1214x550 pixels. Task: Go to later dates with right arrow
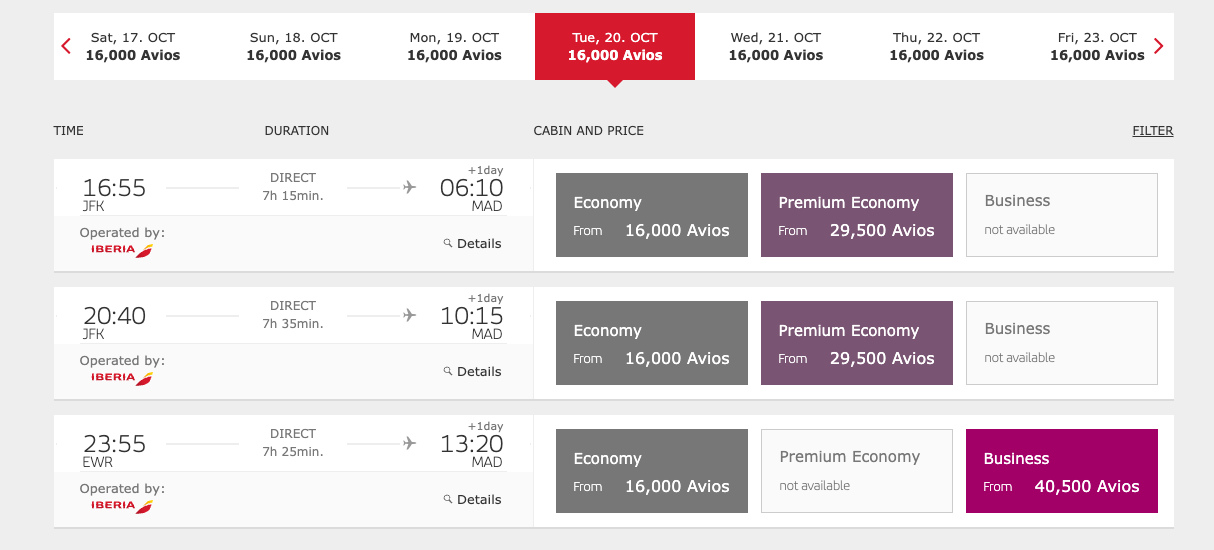click(1159, 46)
